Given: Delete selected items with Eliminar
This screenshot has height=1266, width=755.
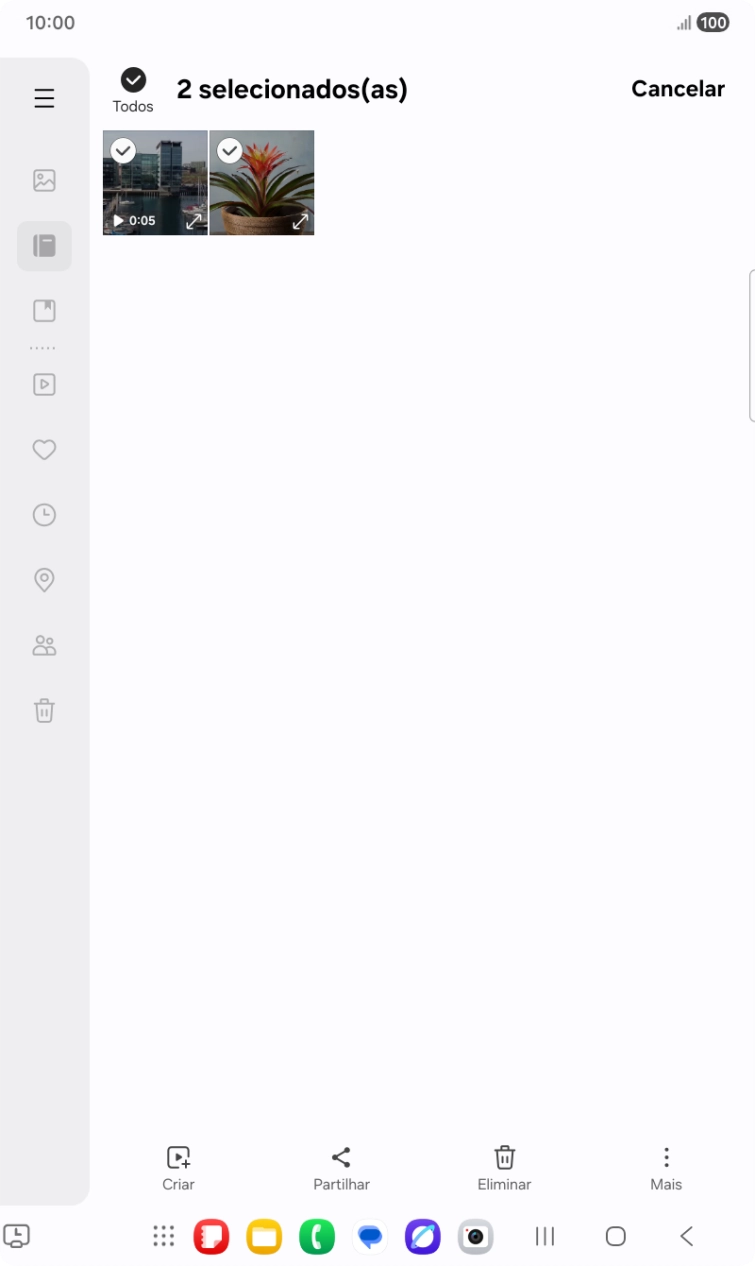Looking at the screenshot, I should coord(504,1168).
